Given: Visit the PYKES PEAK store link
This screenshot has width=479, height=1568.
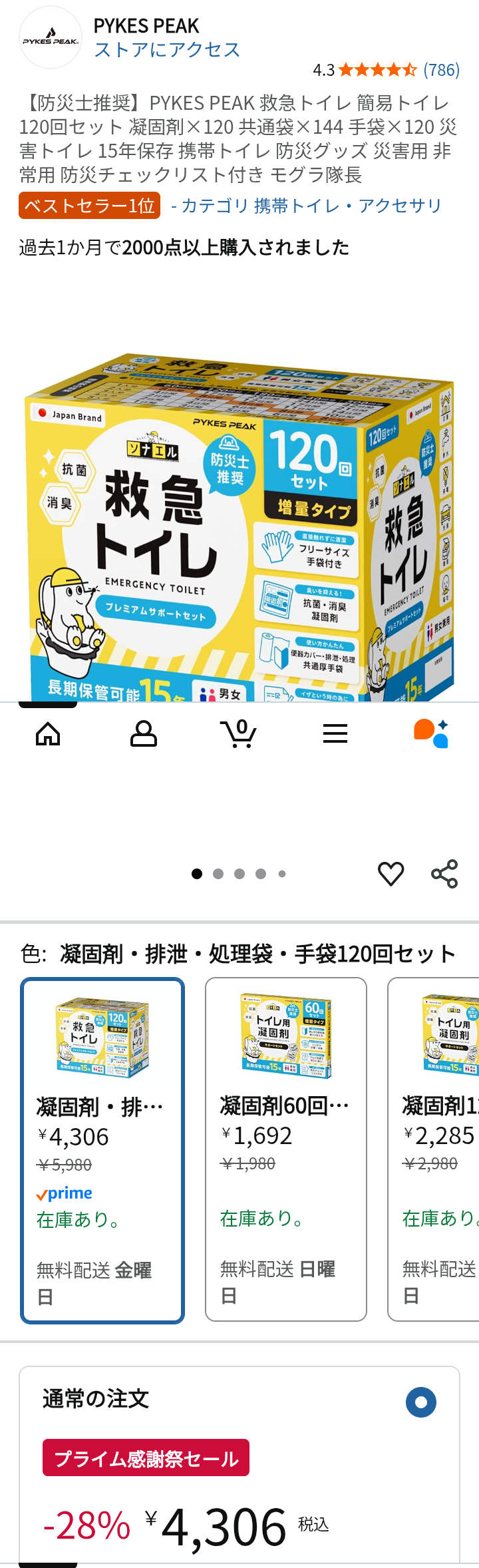Looking at the screenshot, I should [166, 50].
